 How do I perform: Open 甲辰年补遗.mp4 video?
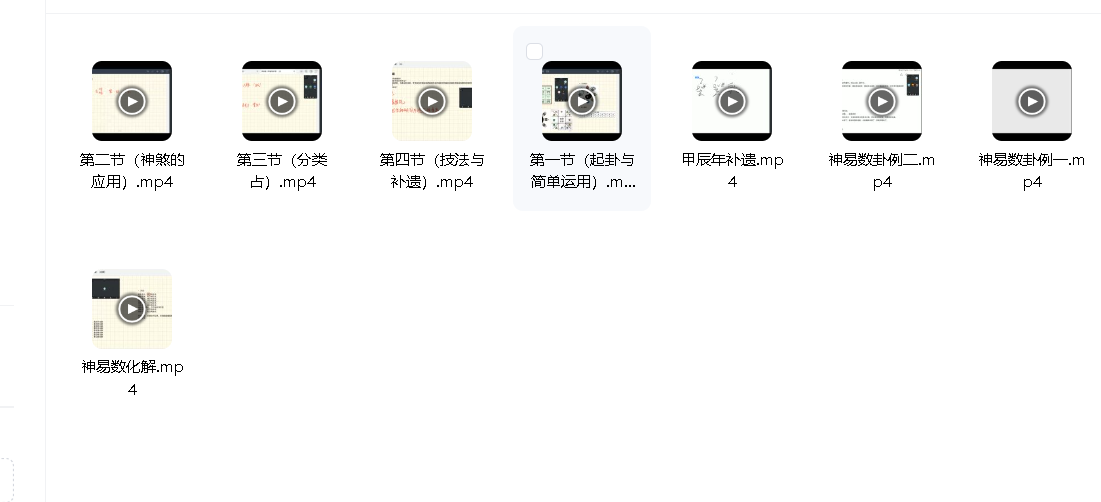point(732,101)
